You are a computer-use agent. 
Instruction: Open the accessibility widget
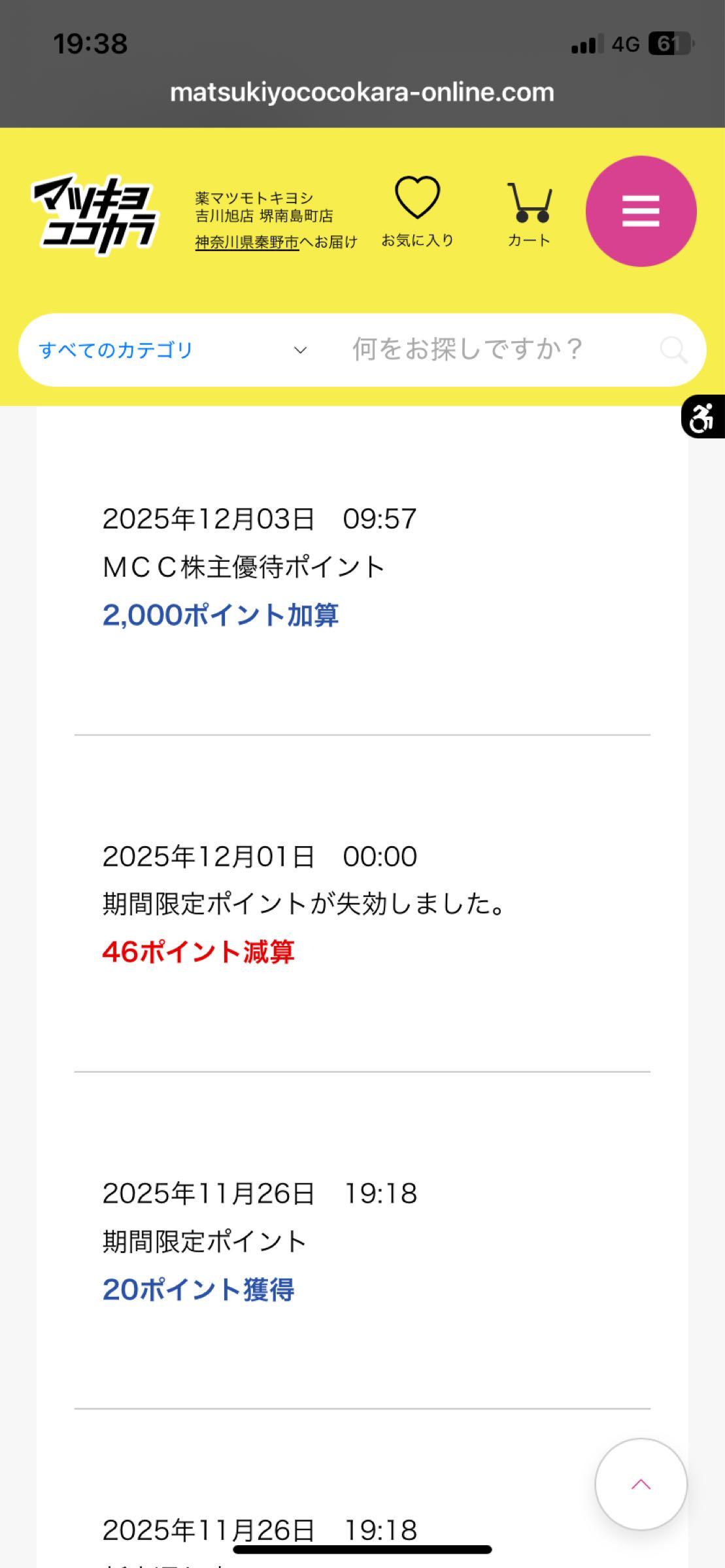tap(702, 417)
